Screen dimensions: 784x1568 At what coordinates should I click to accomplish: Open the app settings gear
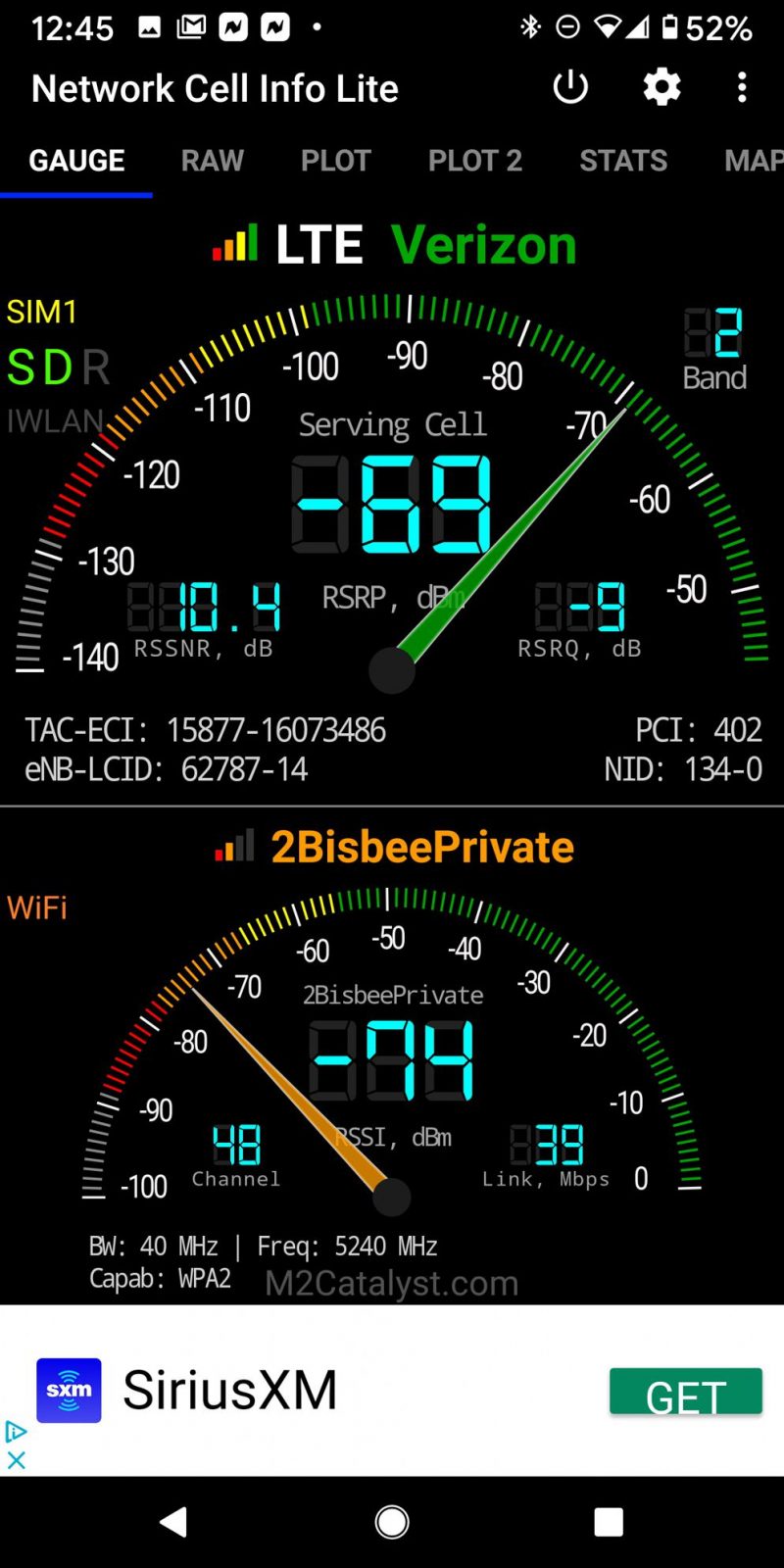pos(661,87)
